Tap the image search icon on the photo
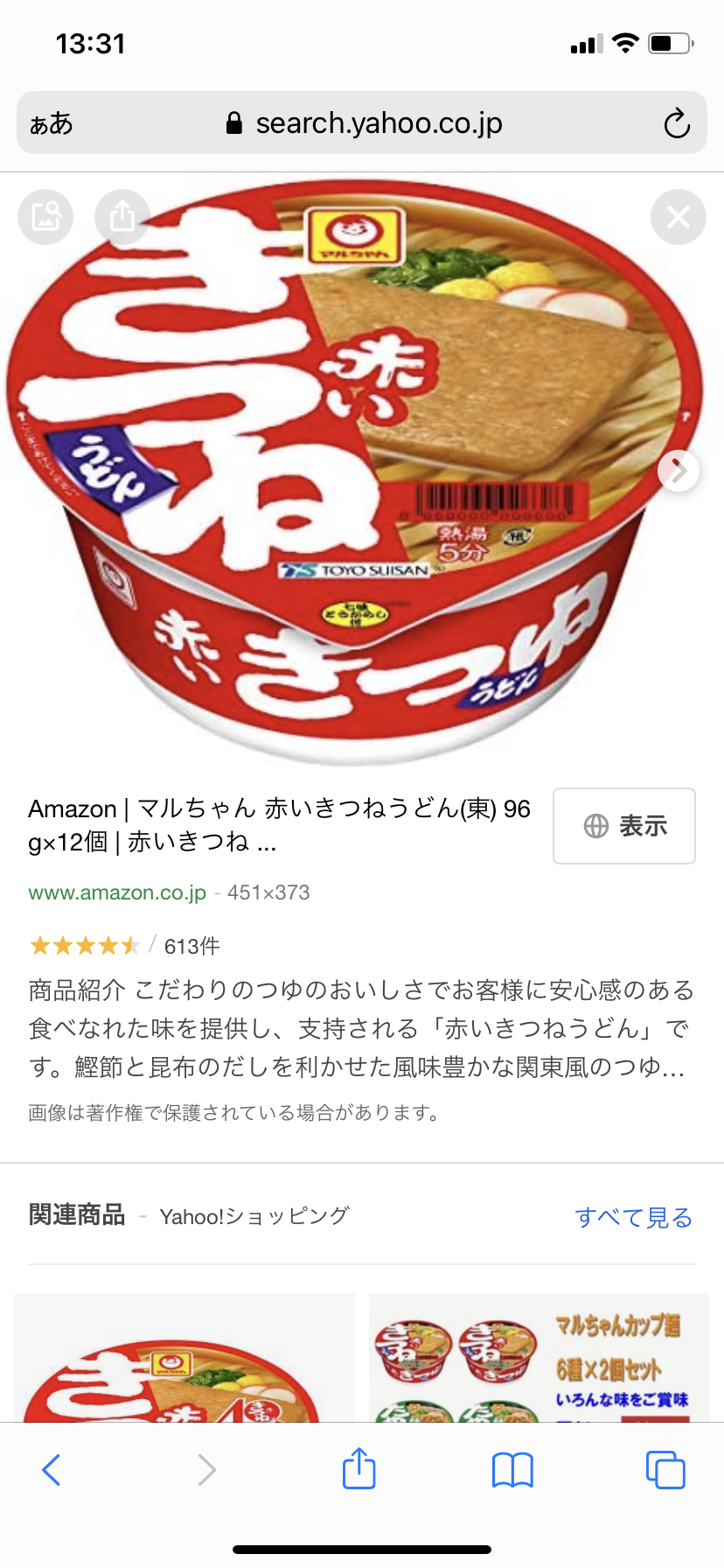 click(x=45, y=217)
